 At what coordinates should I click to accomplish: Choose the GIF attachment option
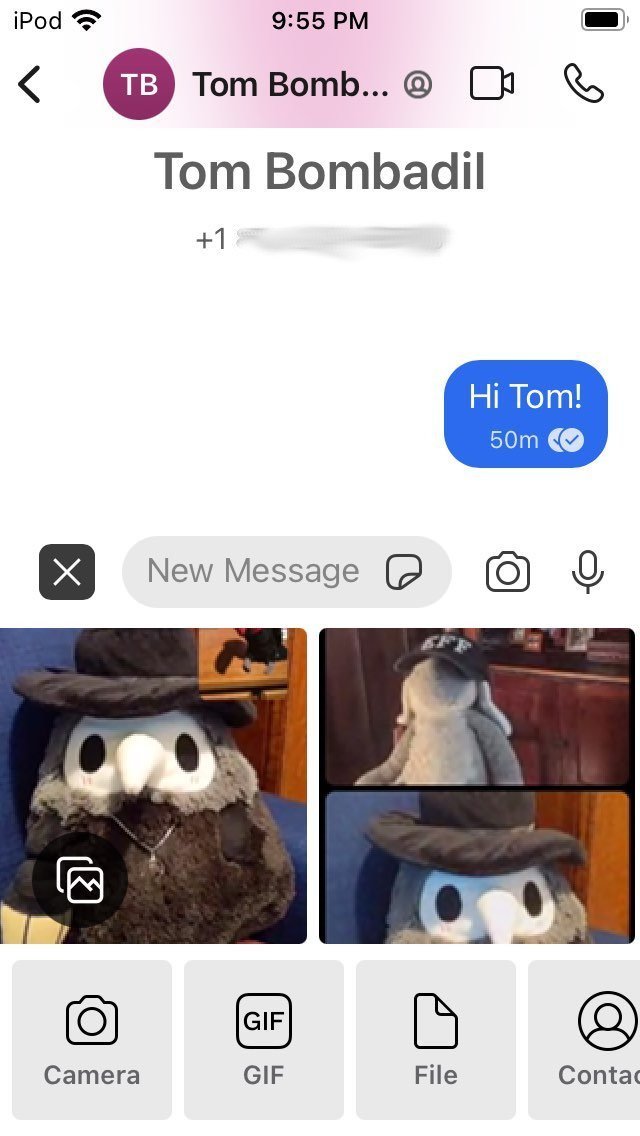pyautogui.click(x=264, y=1040)
